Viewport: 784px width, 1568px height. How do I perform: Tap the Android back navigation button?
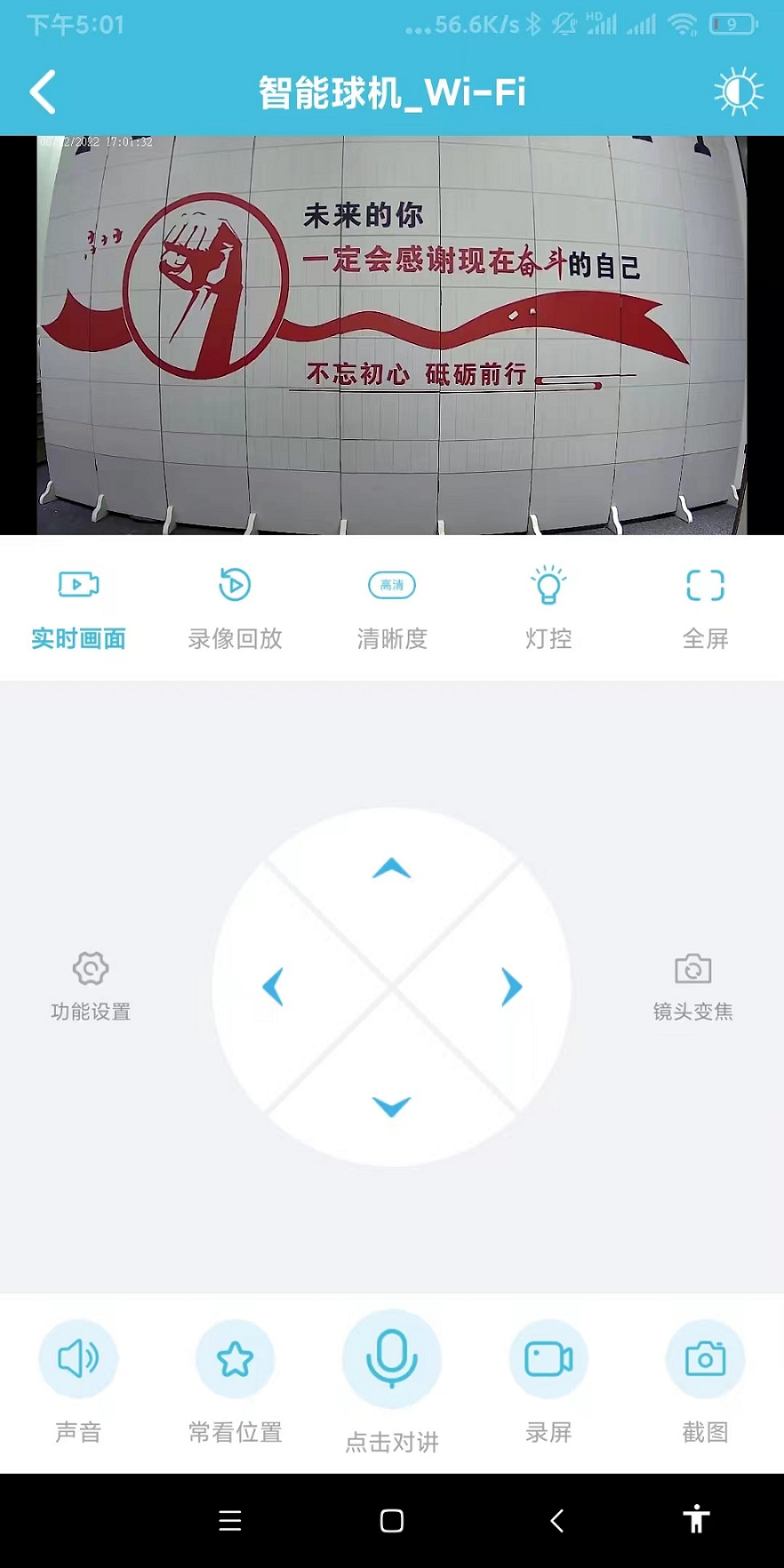(x=555, y=1520)
